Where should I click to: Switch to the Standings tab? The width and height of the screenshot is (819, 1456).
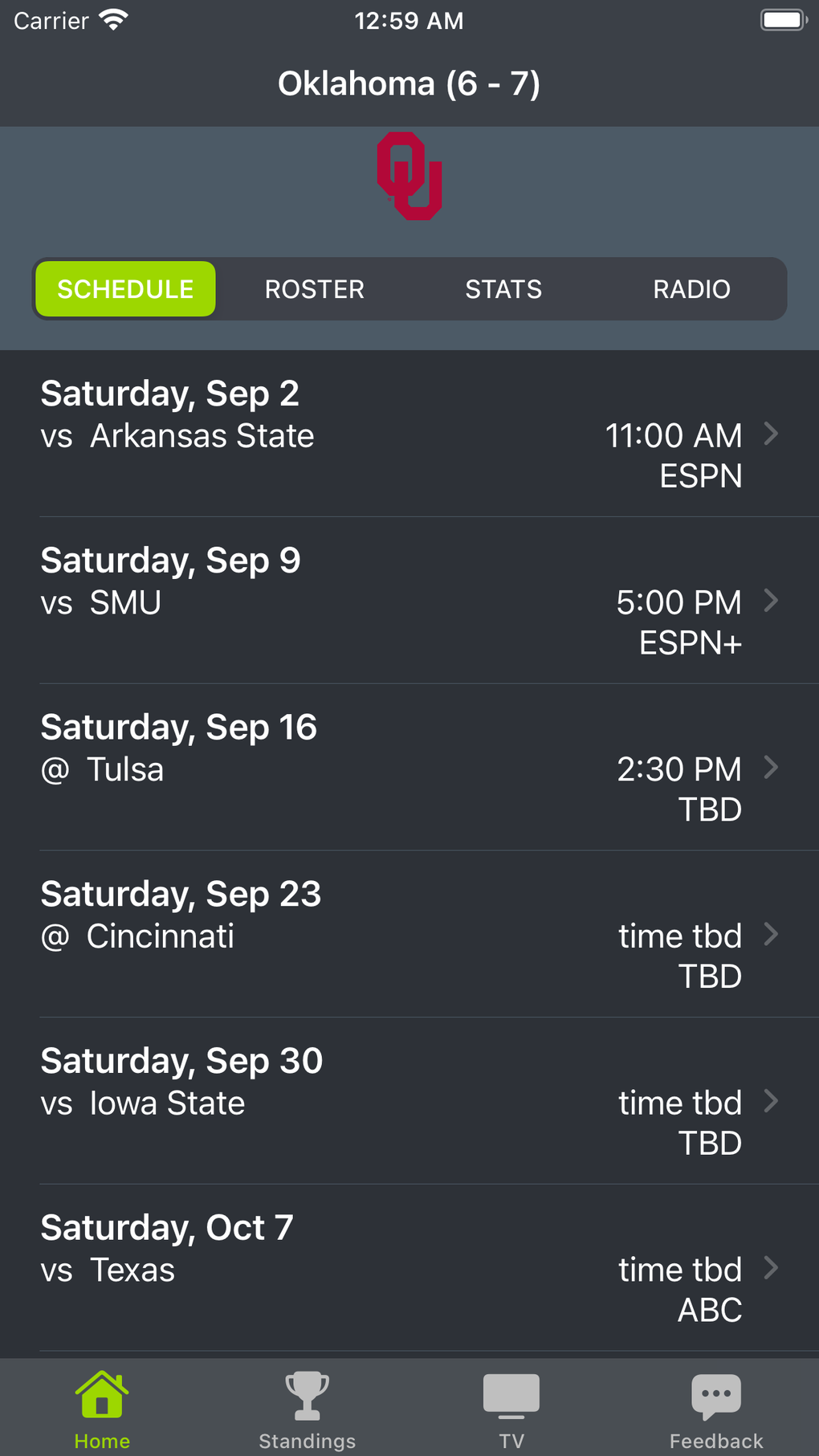tap(307, 1409)
